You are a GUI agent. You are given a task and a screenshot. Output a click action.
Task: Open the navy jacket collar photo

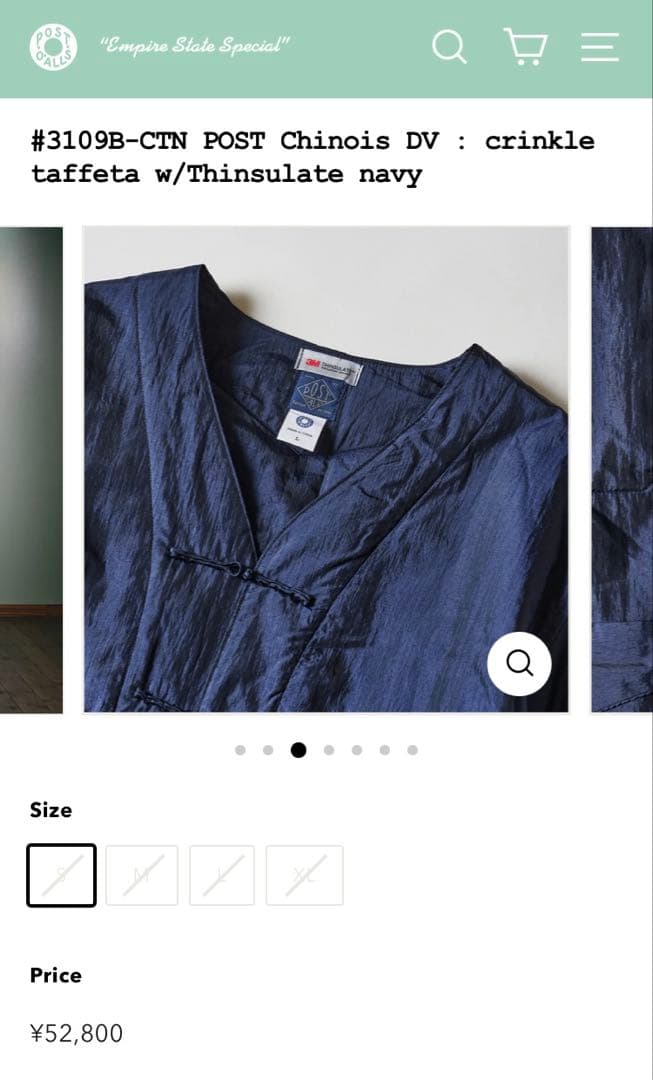(326, 469)
